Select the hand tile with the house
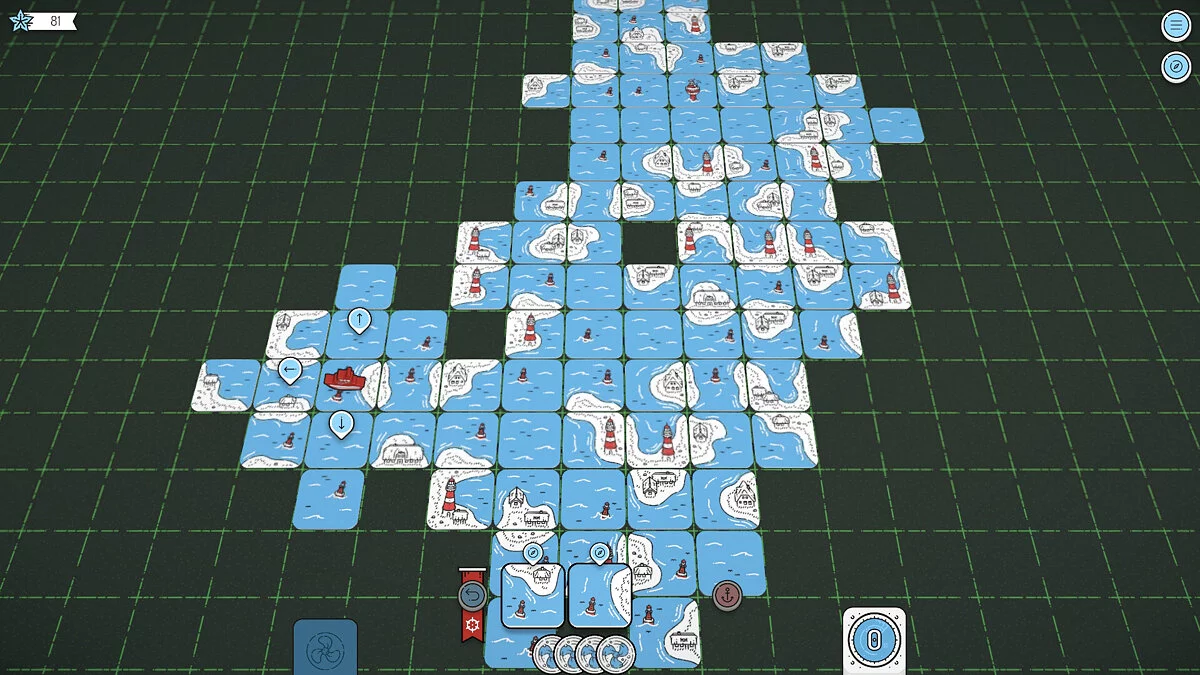The width and height of the screenshot is (1200, 675). 533,596
